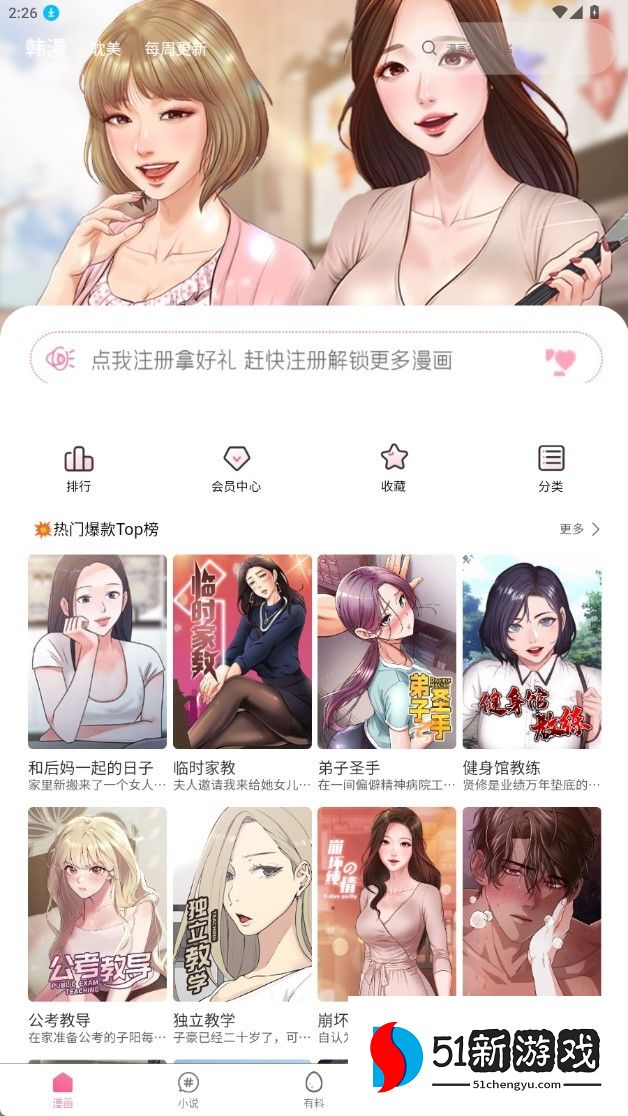
Task: Open the registration gift banner
Action: (x=316, y=359)
